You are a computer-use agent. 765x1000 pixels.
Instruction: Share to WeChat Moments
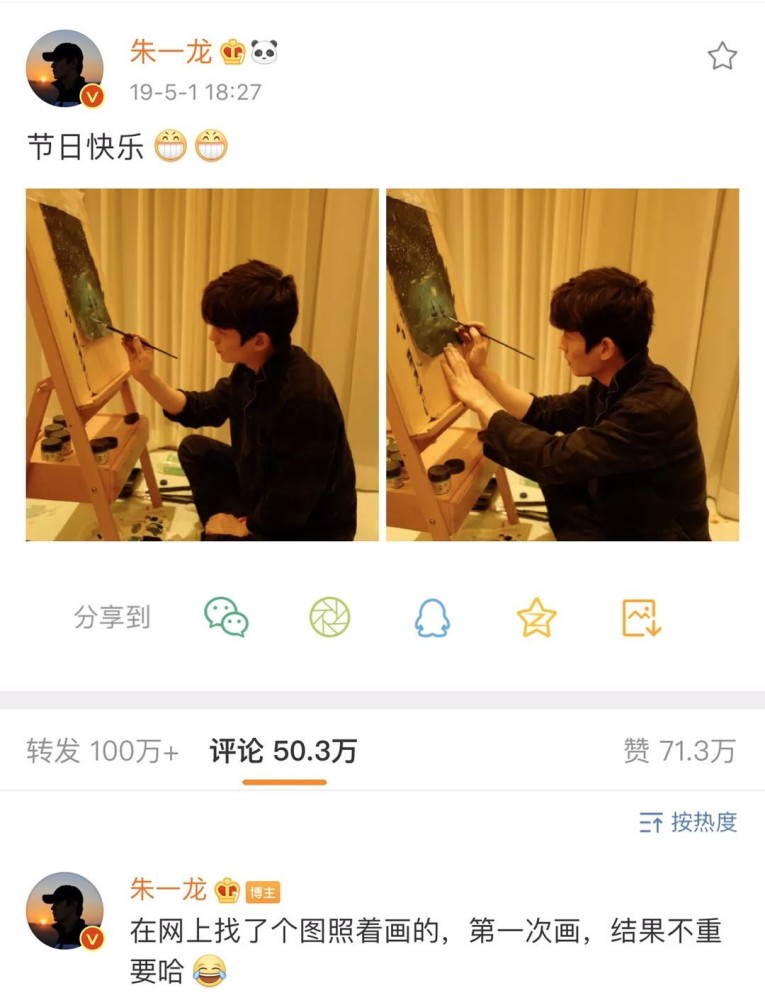pyautogui.click(x=329, y=617)
